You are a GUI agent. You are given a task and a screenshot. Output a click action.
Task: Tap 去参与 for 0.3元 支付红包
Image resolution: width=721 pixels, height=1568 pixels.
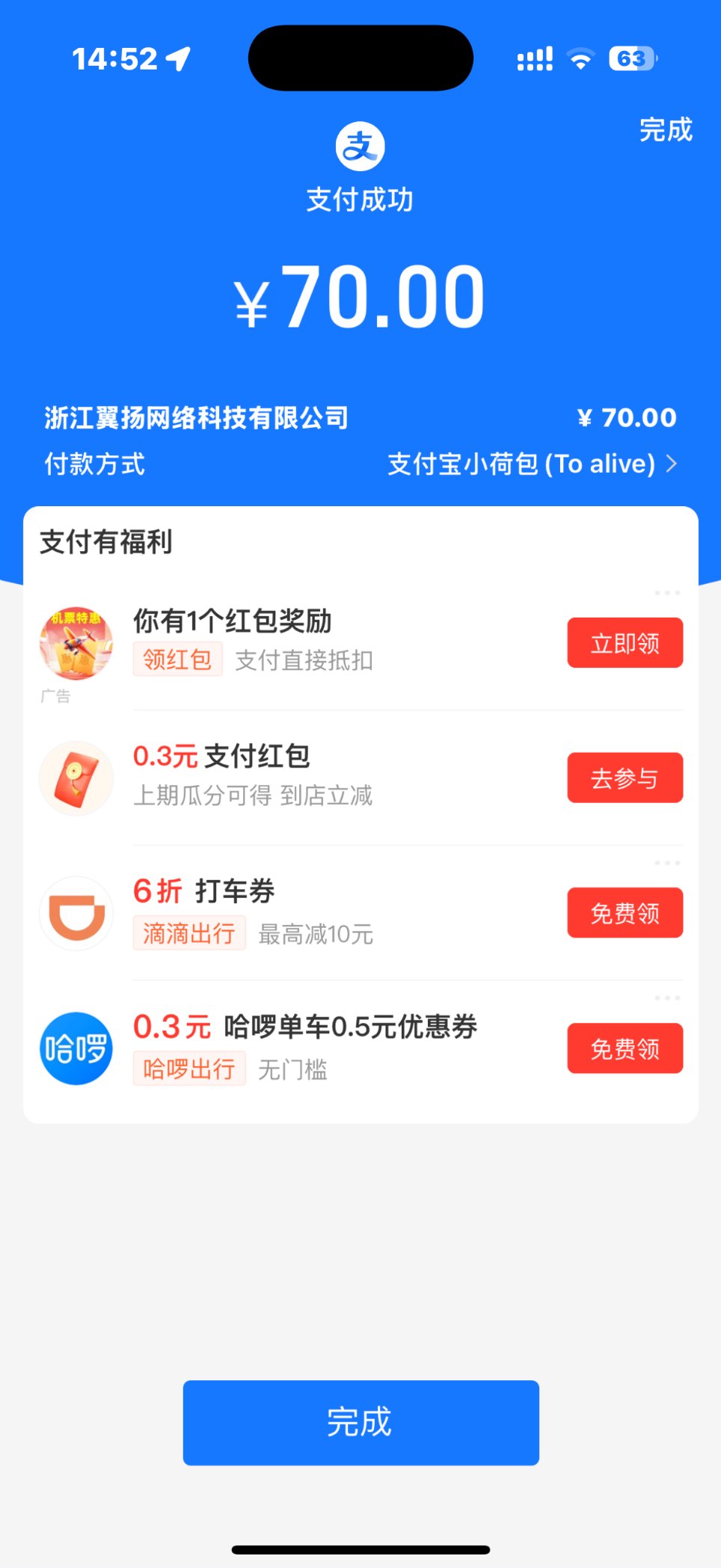pyautogui.click(x=625, y=778)
